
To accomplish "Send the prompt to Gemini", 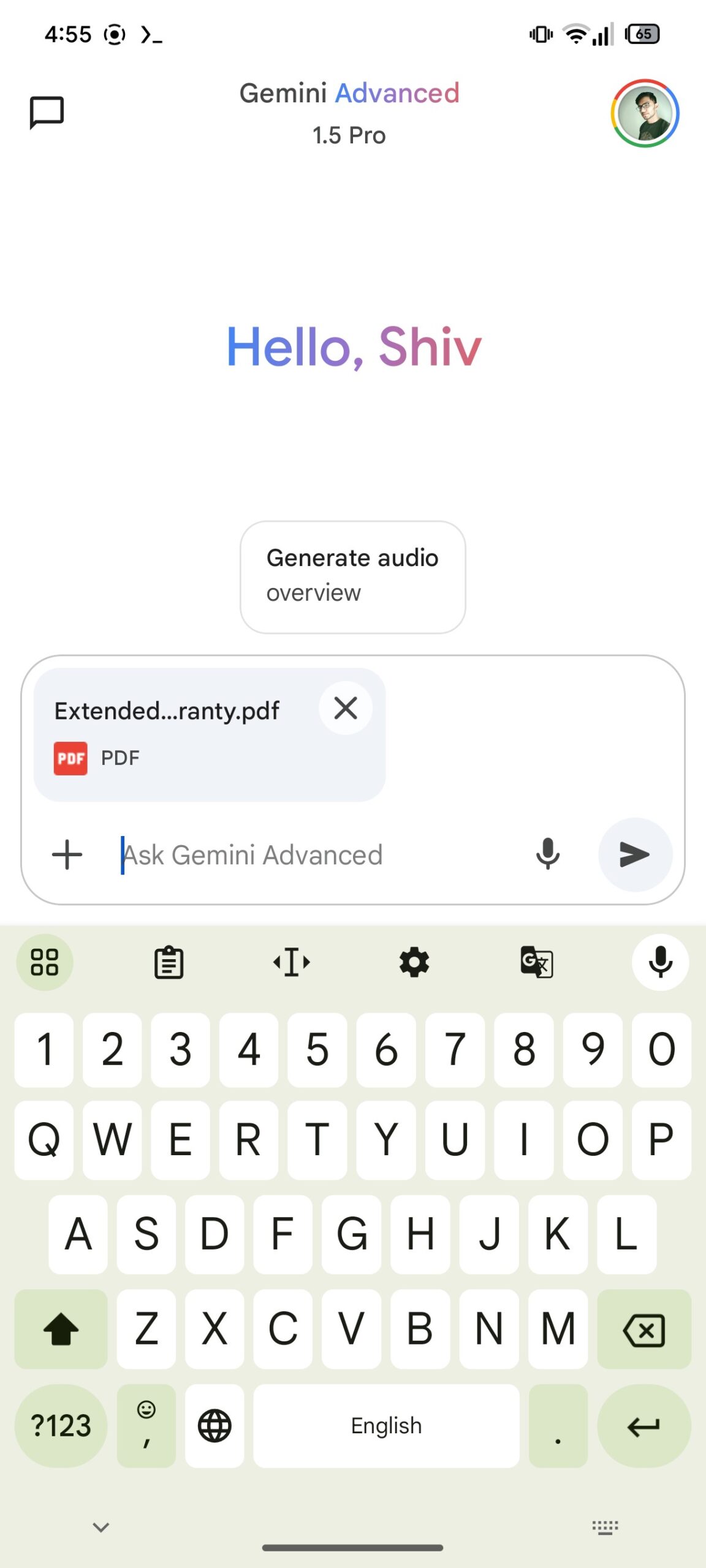I will point(635,854).
